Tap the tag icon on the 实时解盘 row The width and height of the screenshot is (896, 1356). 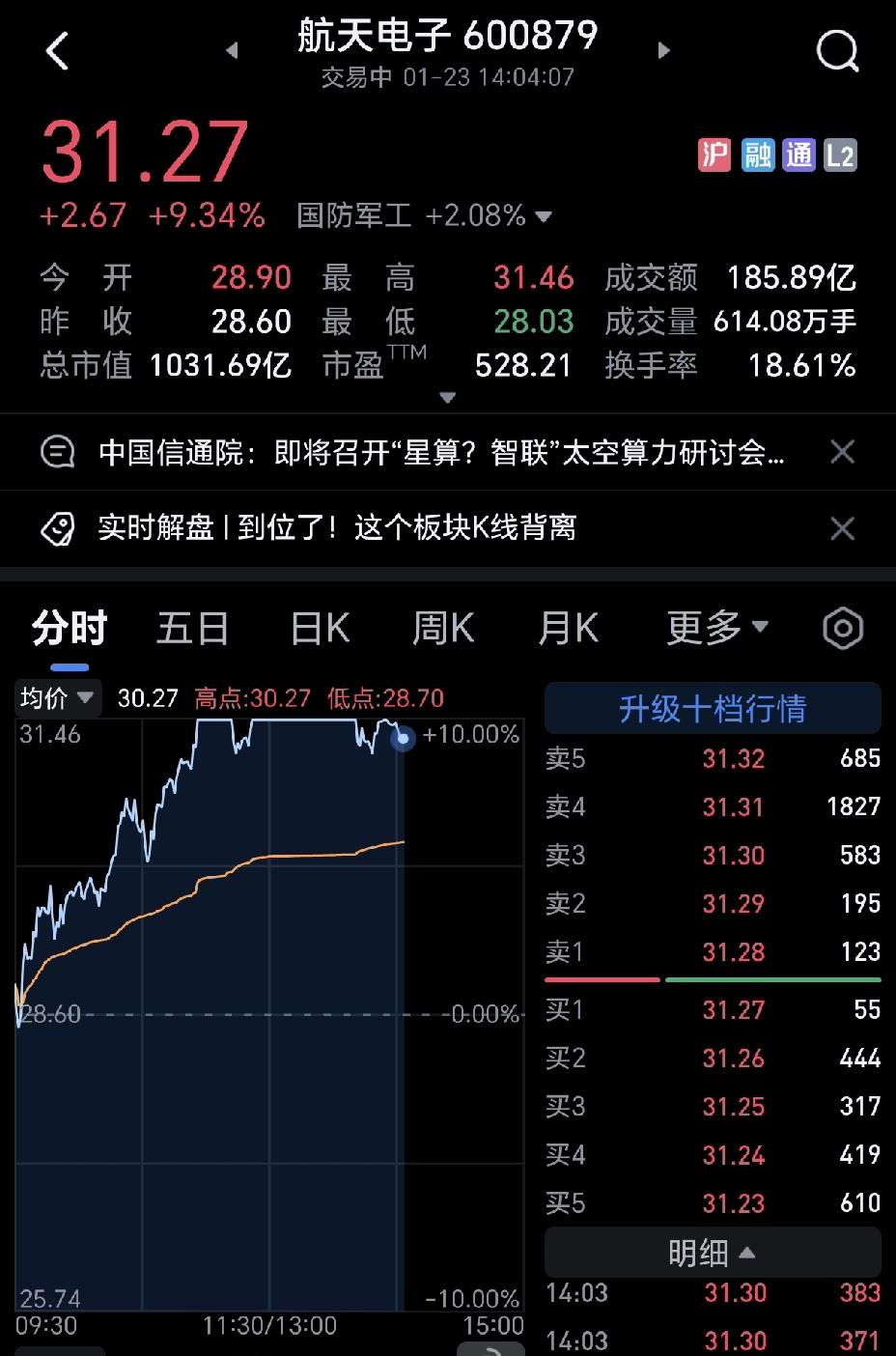(x=57, y=528)
